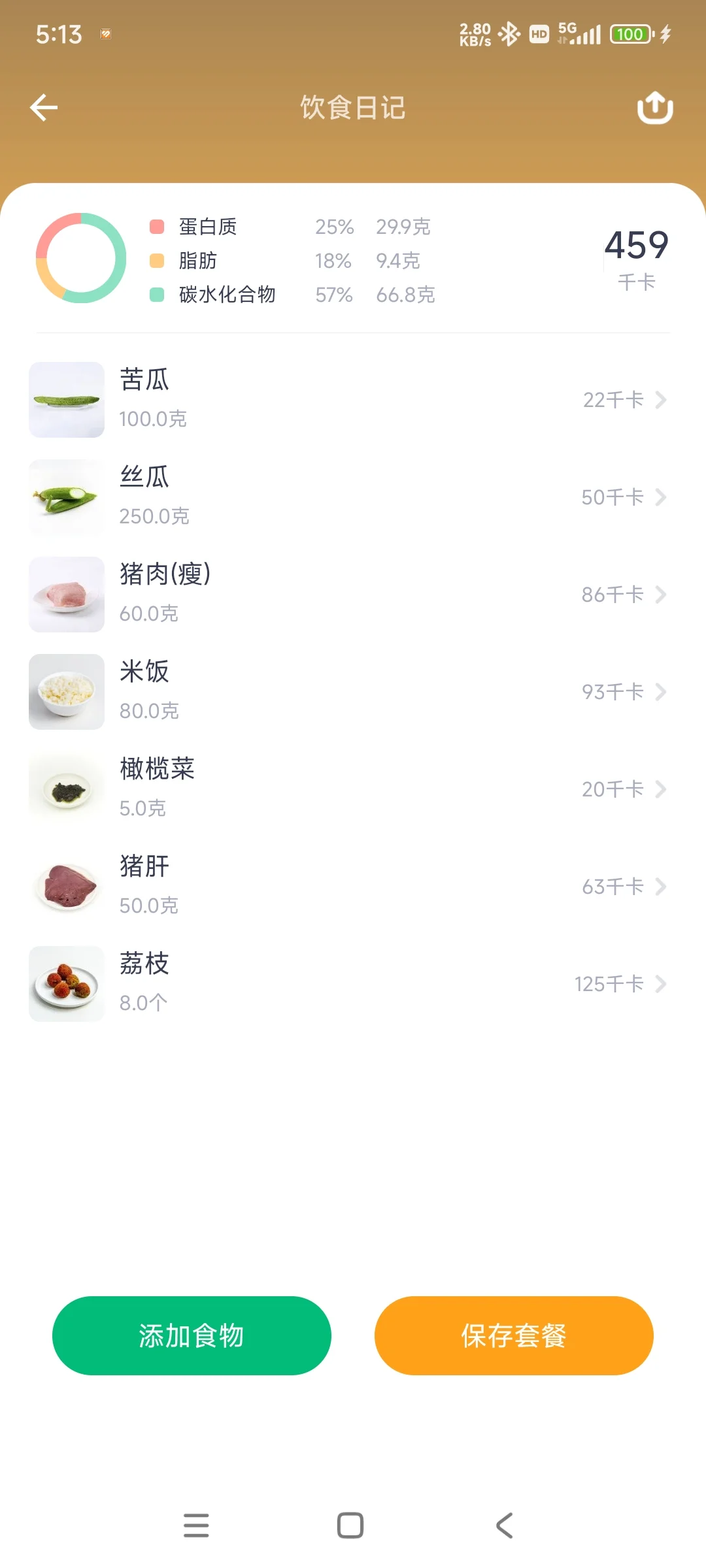This screenshot has width=706, height=1568.
Task: Tap the 保存套餐 button
Action: [514, 1335]
